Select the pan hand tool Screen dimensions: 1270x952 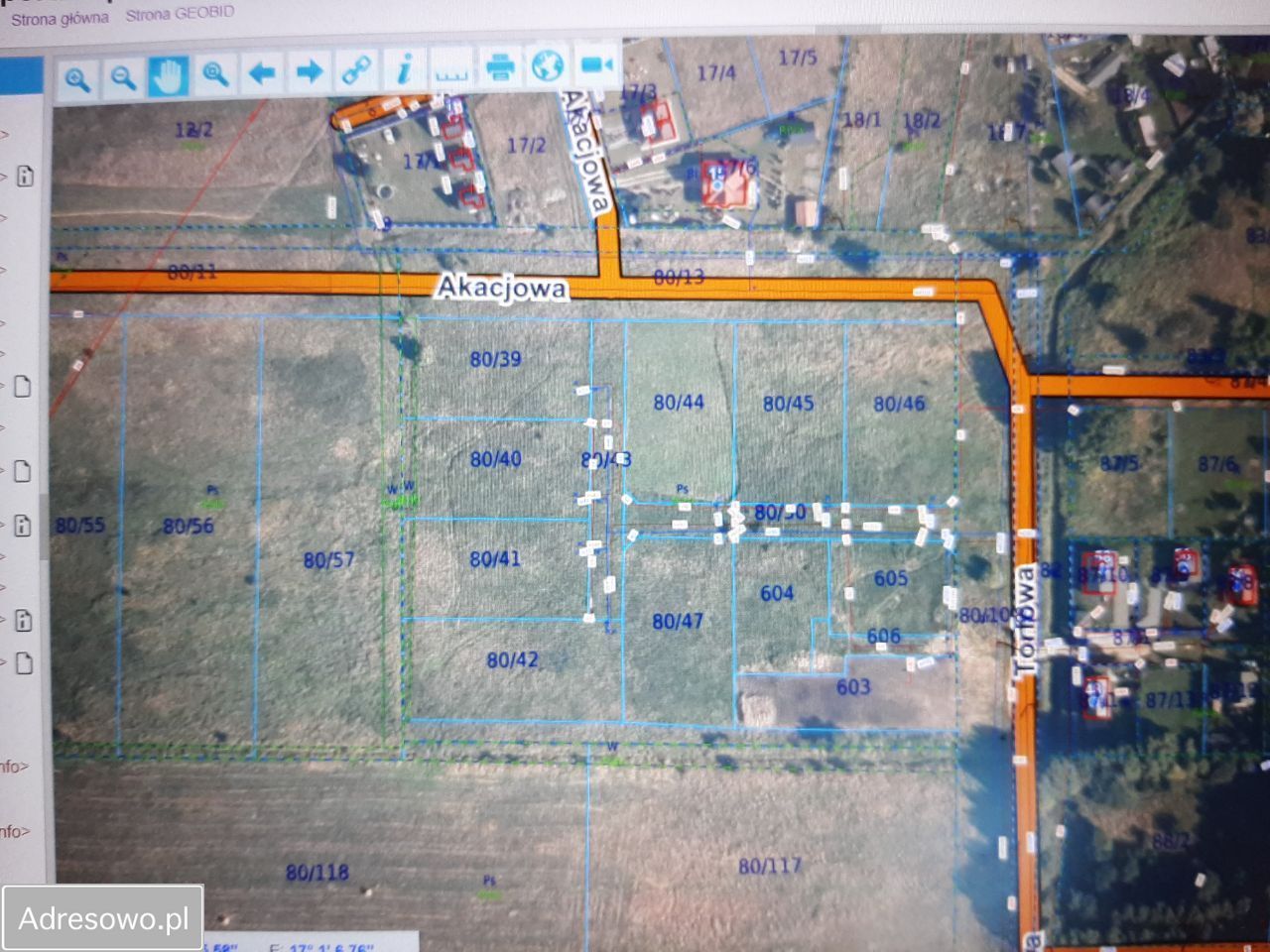169,75
